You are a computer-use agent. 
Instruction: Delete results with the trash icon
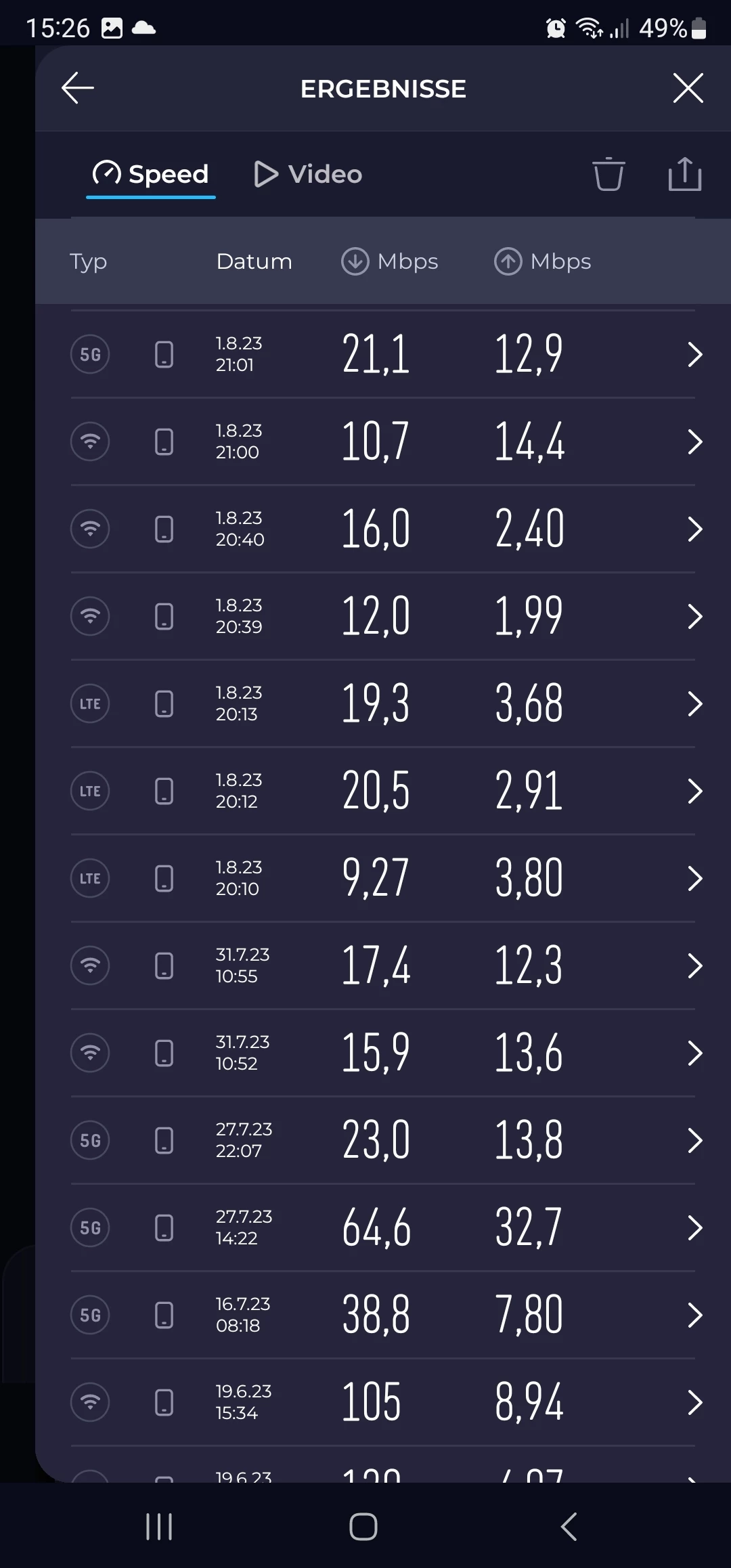point(608,175)
